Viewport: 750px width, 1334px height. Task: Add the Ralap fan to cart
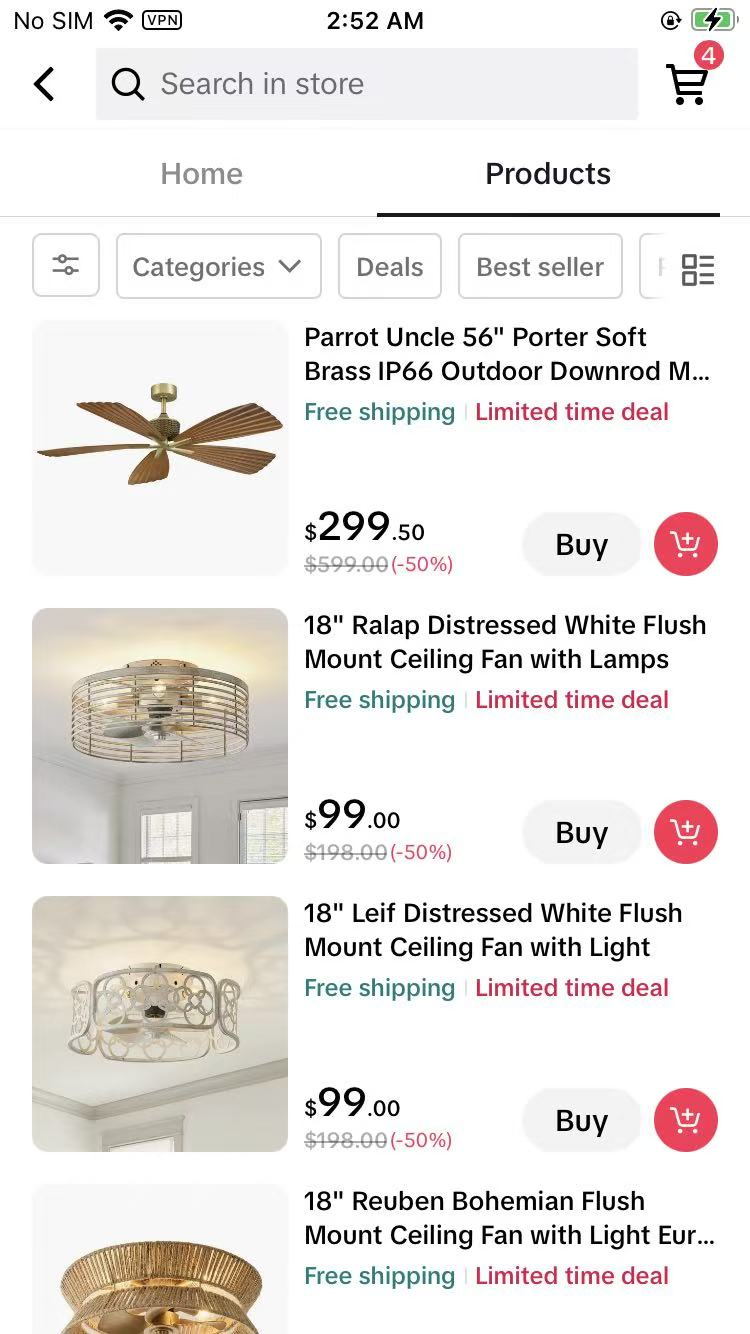[x=685, y=833]
